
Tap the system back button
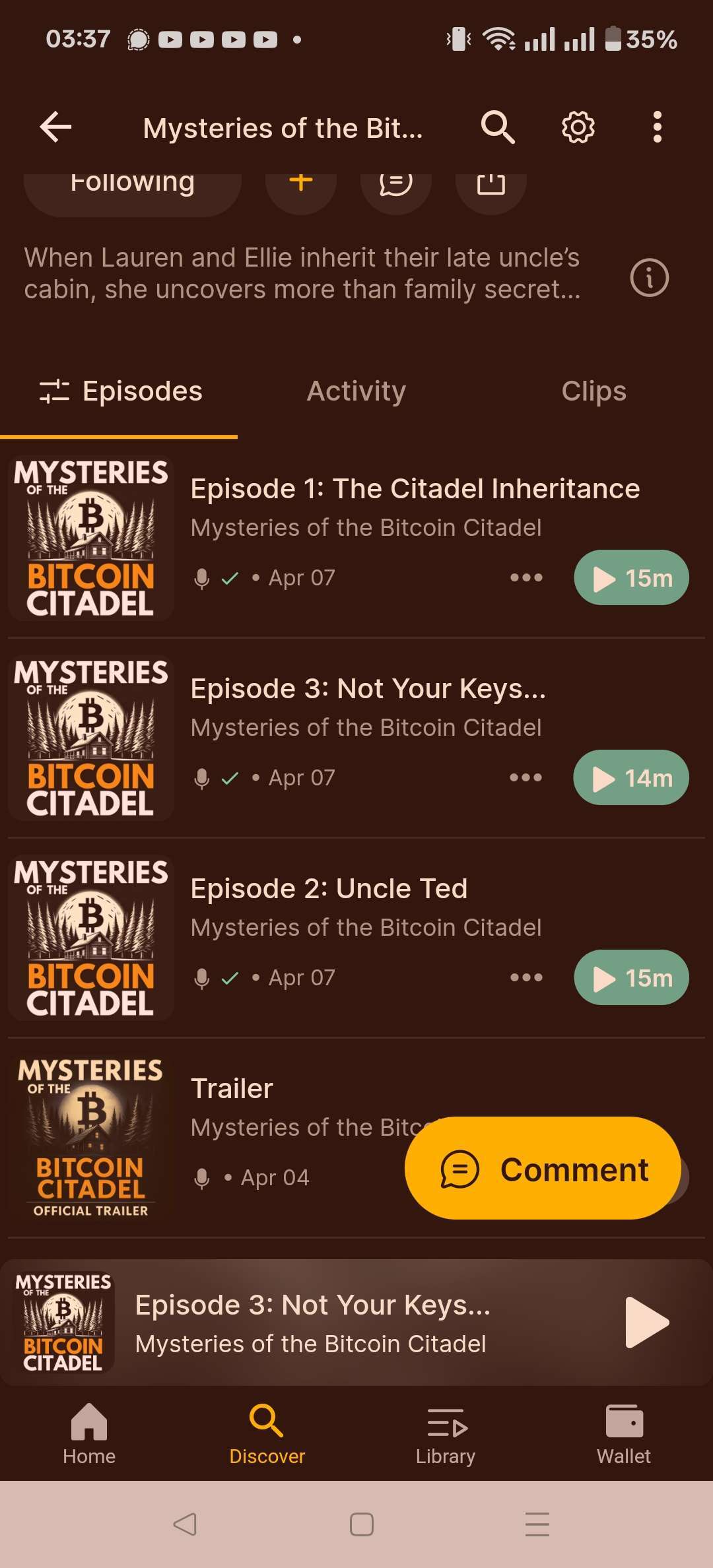(x=185, y=1524)
